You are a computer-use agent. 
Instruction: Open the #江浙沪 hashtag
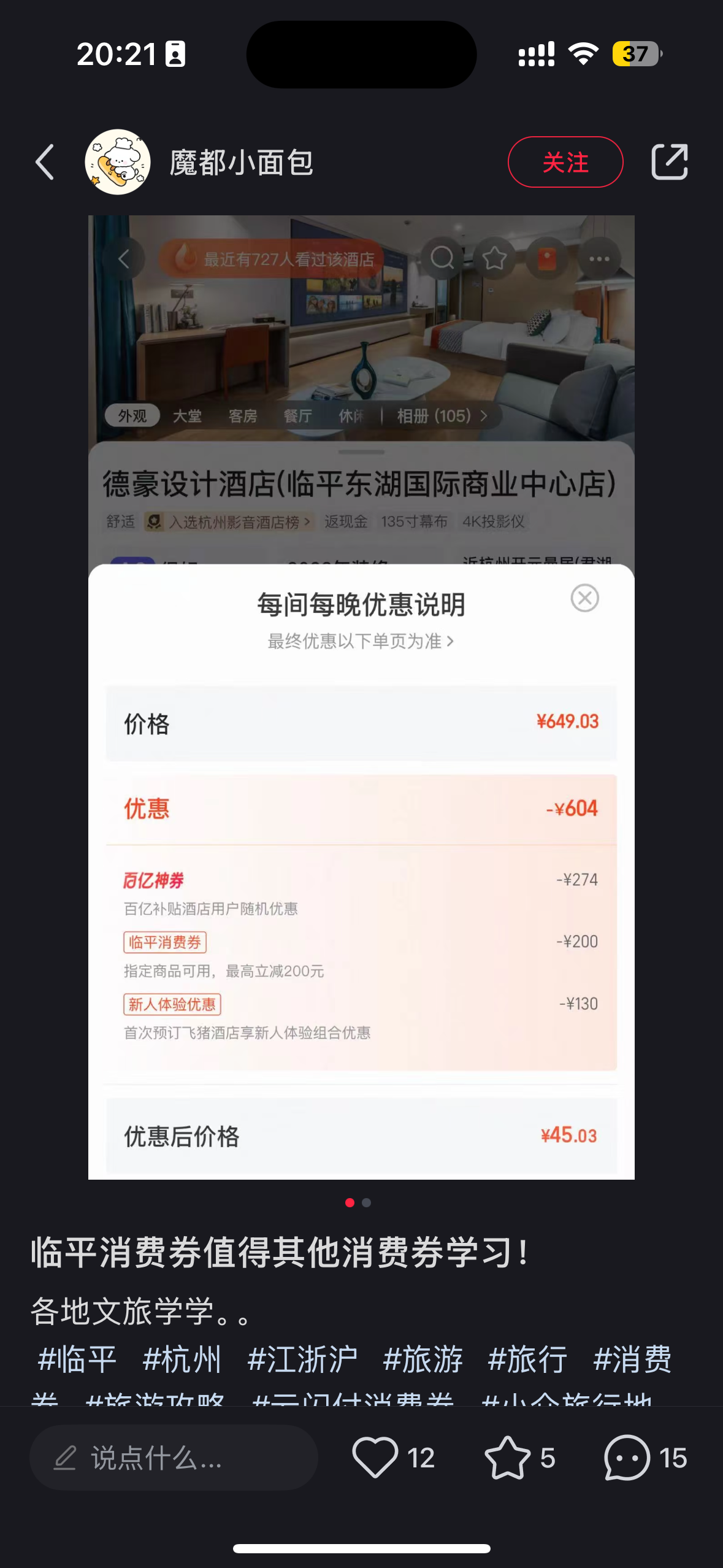302,1359
